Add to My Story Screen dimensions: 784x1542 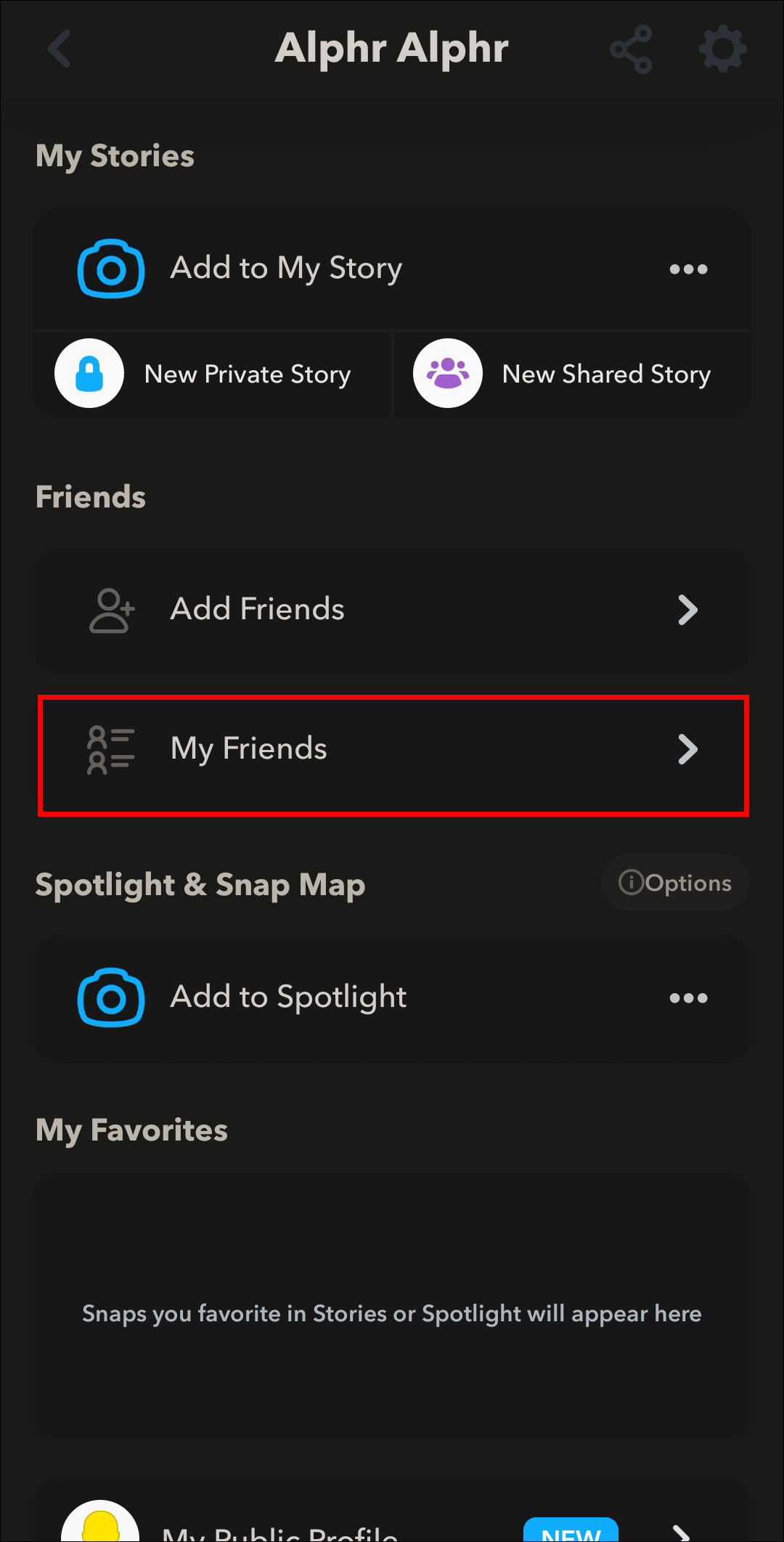[286, 269]
